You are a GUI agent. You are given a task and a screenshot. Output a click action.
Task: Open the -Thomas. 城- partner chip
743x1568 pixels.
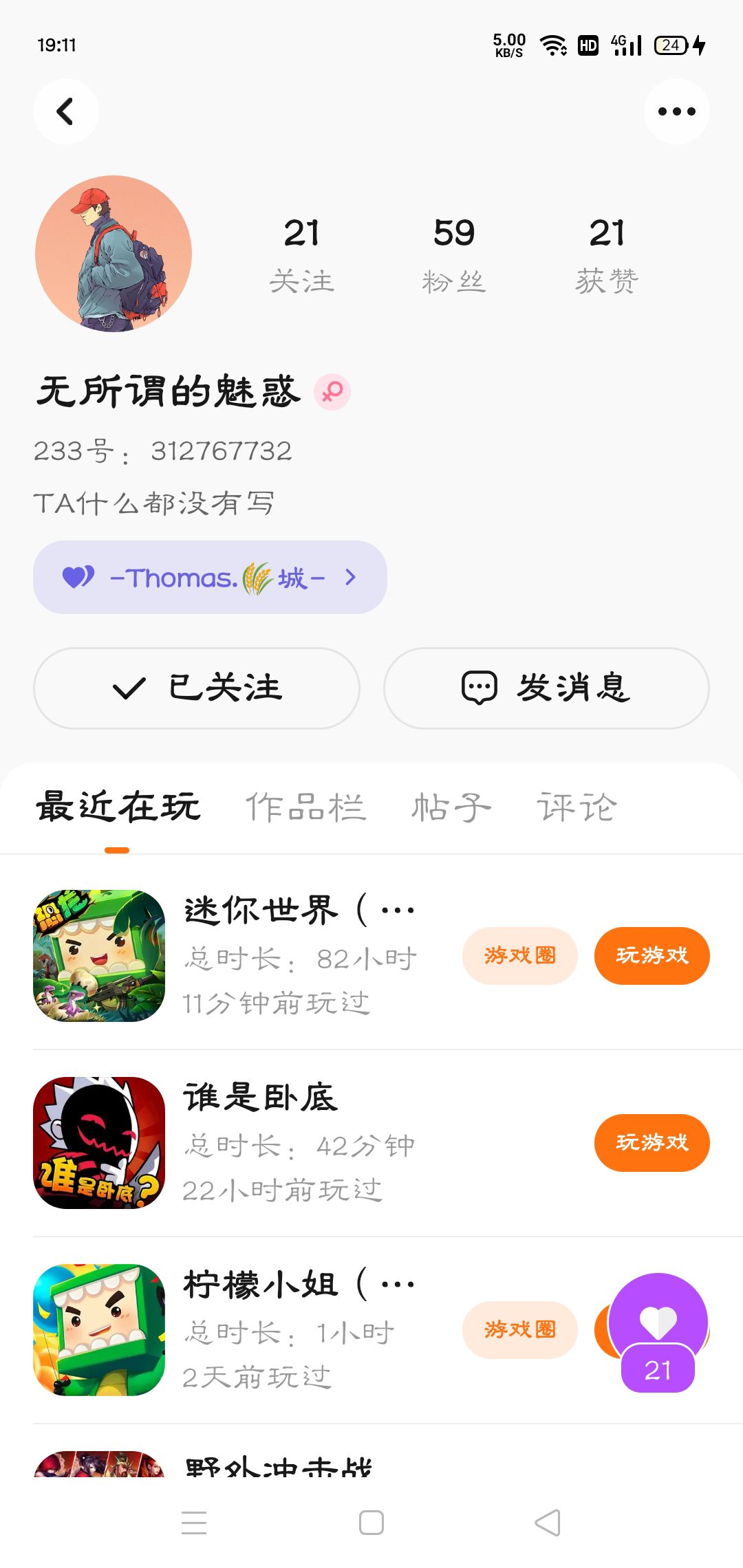click(210, 578)
